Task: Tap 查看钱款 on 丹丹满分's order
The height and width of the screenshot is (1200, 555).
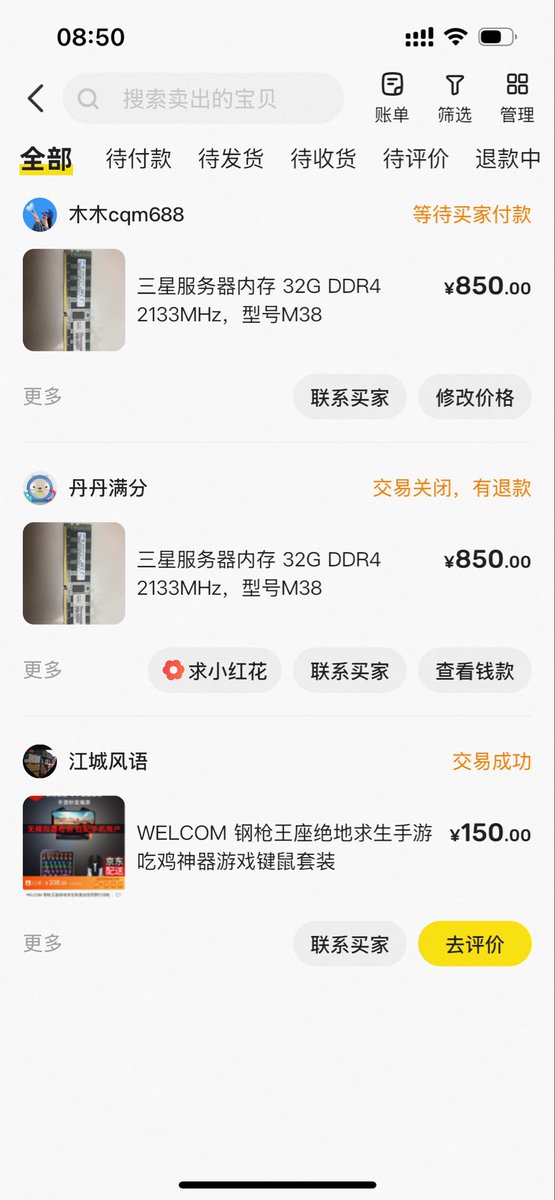Action: pos(475,670)
